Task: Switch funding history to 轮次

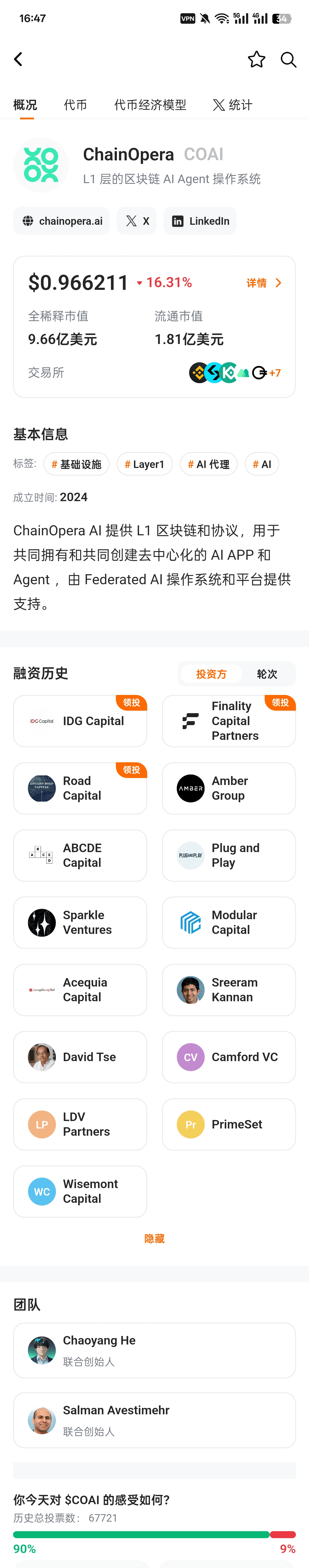Action: click(267, 674)
